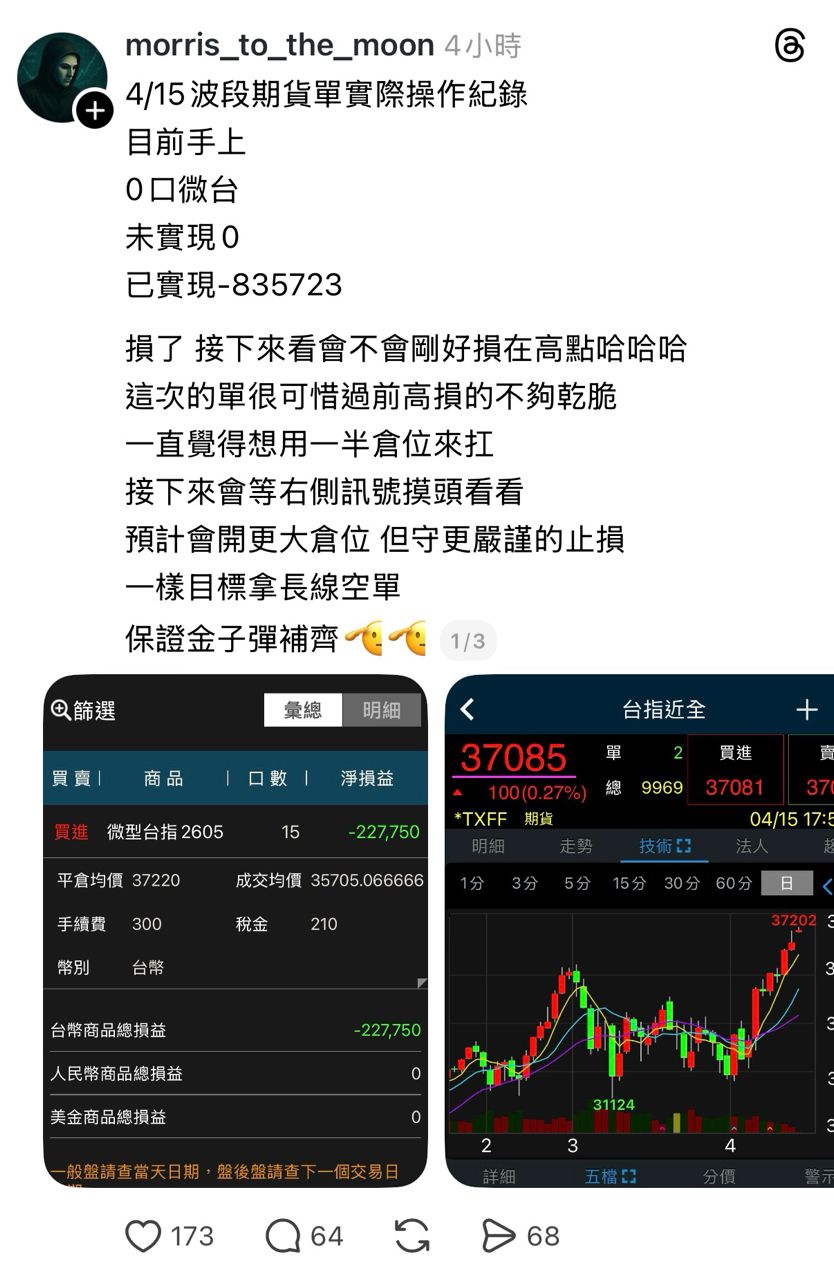834x1280 pixels.
Task: Follow morris_to_the_moon with the plus badge
Action: 95,110
